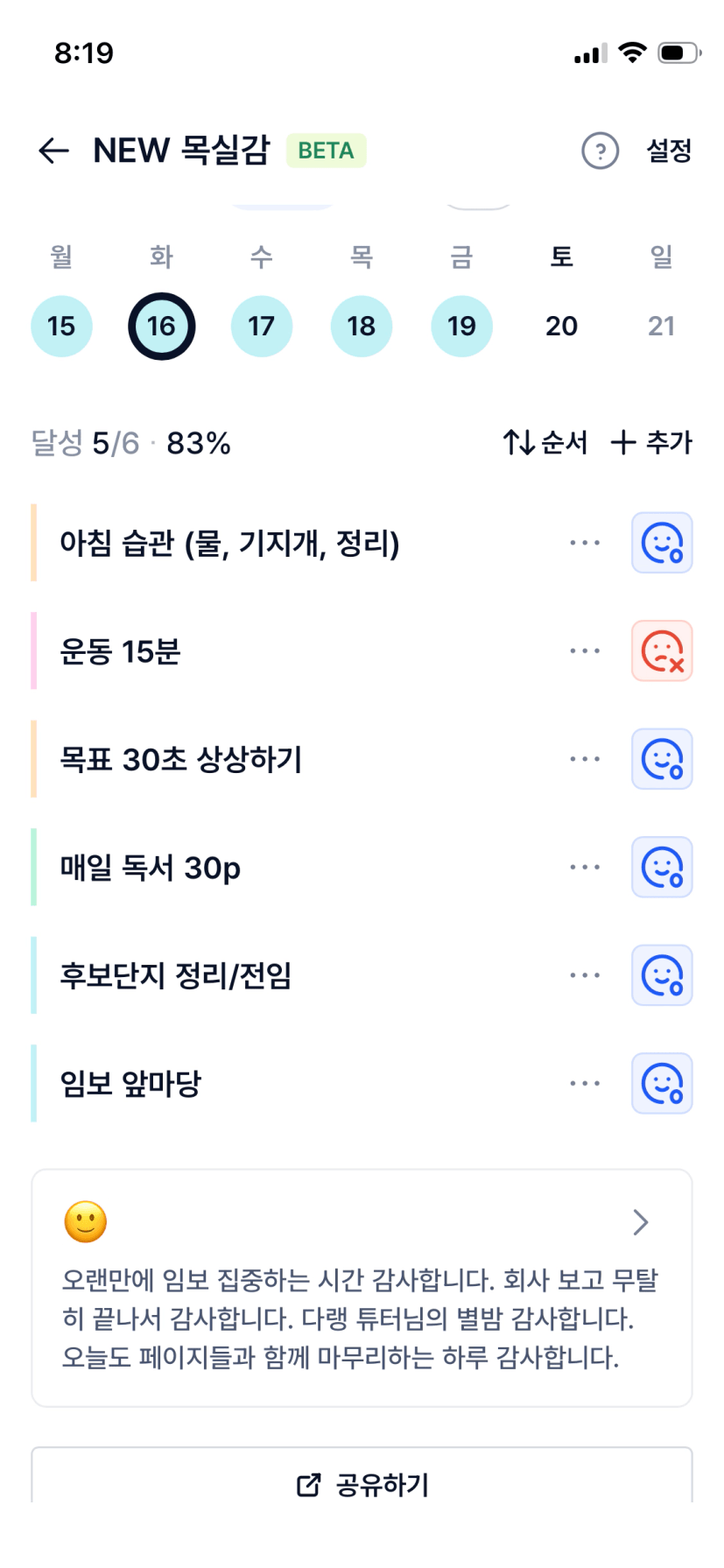Select Thursday the 18th

(x=361, y=326)
